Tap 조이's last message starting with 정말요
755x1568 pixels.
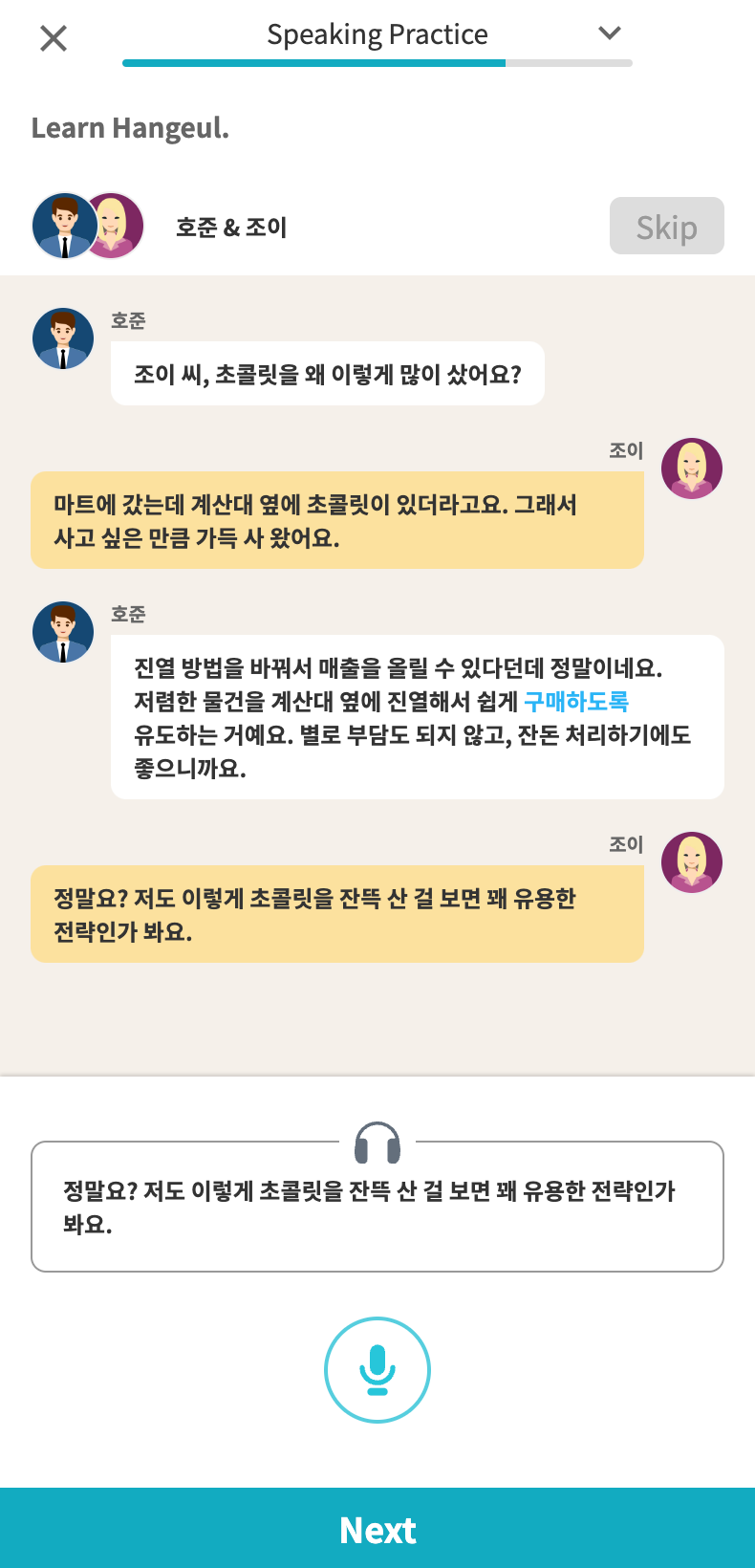(336, 915)
